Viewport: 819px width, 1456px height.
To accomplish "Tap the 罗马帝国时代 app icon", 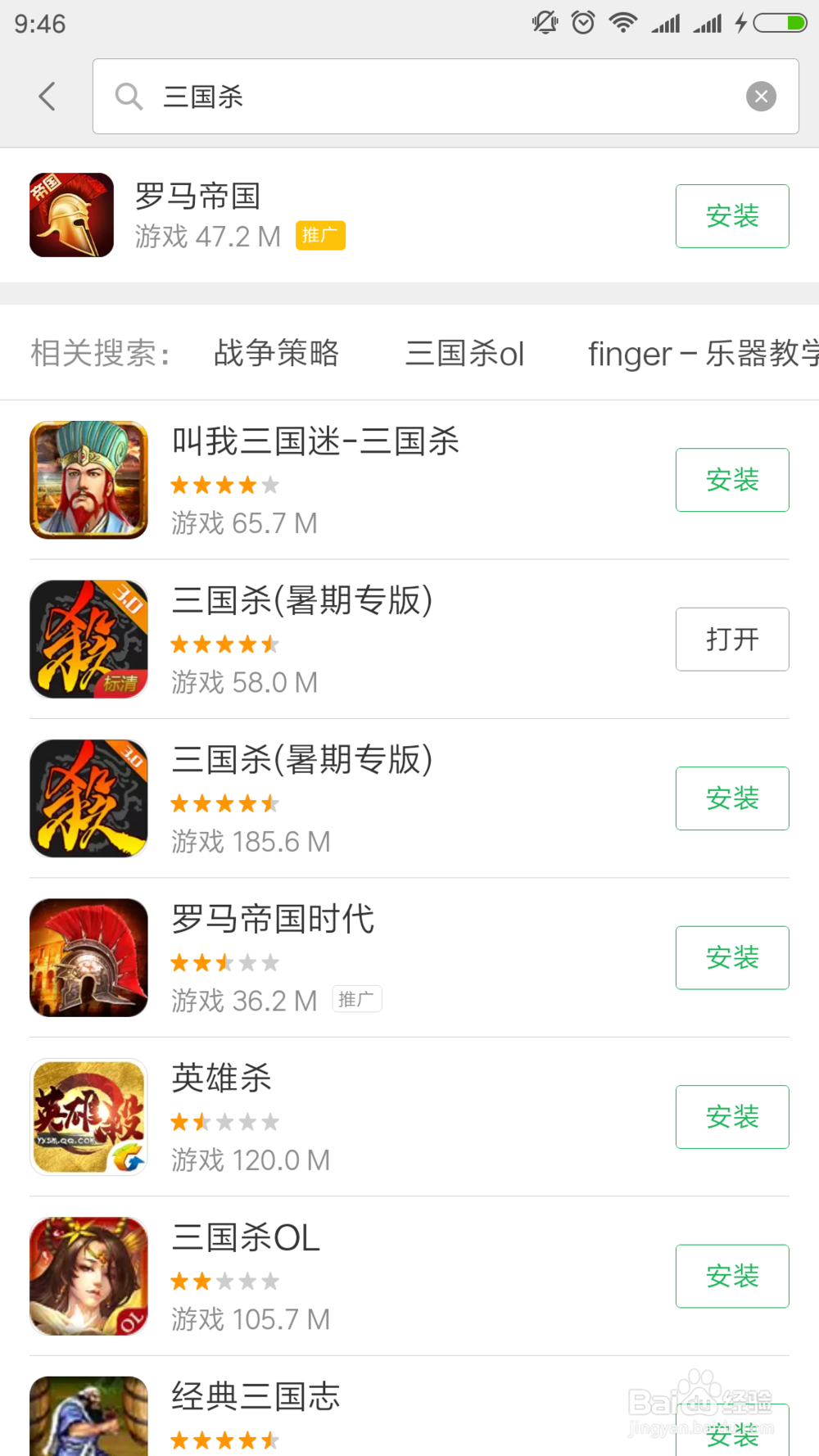I will point(88,957).
